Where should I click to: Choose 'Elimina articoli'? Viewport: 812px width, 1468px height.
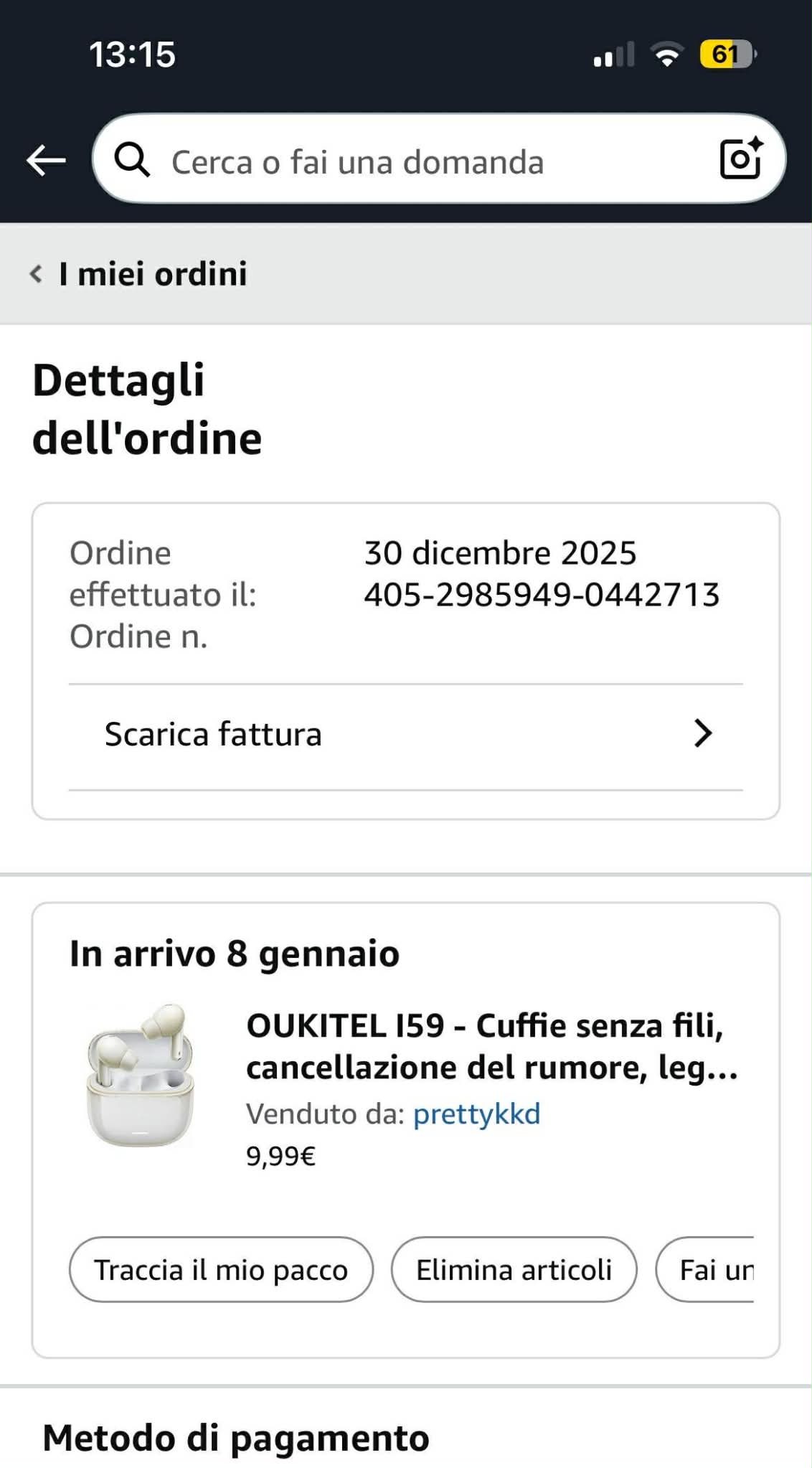pyautogui.click(x=514, y=1269)
